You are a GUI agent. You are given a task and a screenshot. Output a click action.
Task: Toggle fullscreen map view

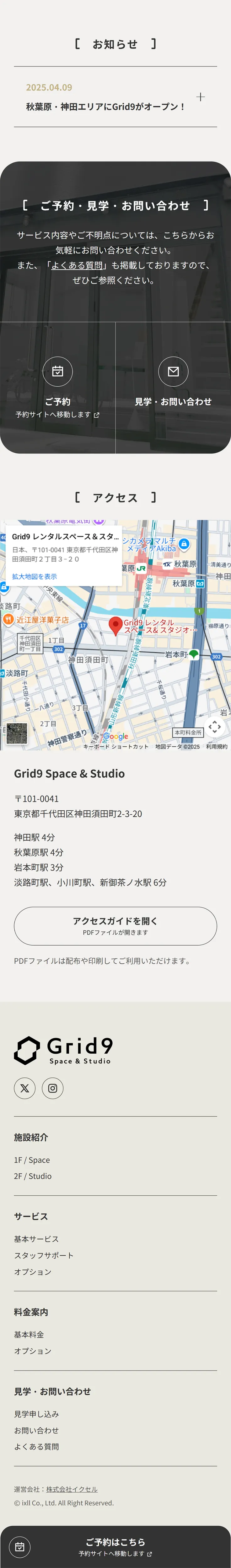(215, 726)
